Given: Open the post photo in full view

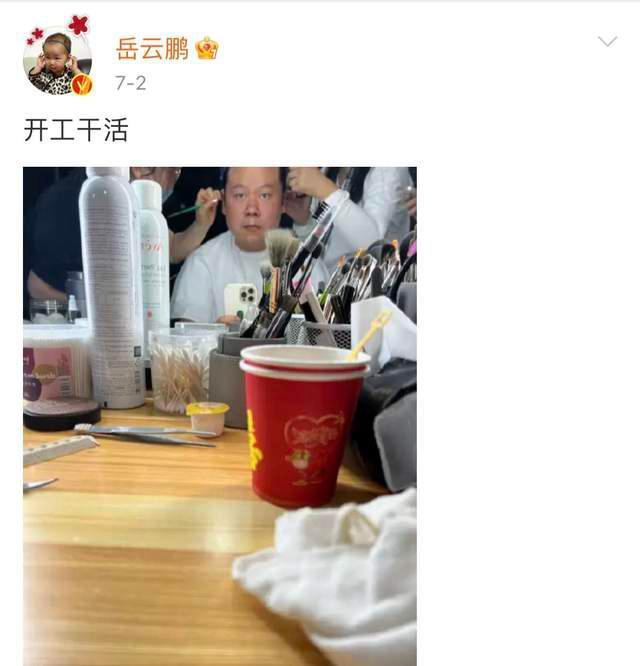Looking at the screenshot, I should [x=220, y=415].
